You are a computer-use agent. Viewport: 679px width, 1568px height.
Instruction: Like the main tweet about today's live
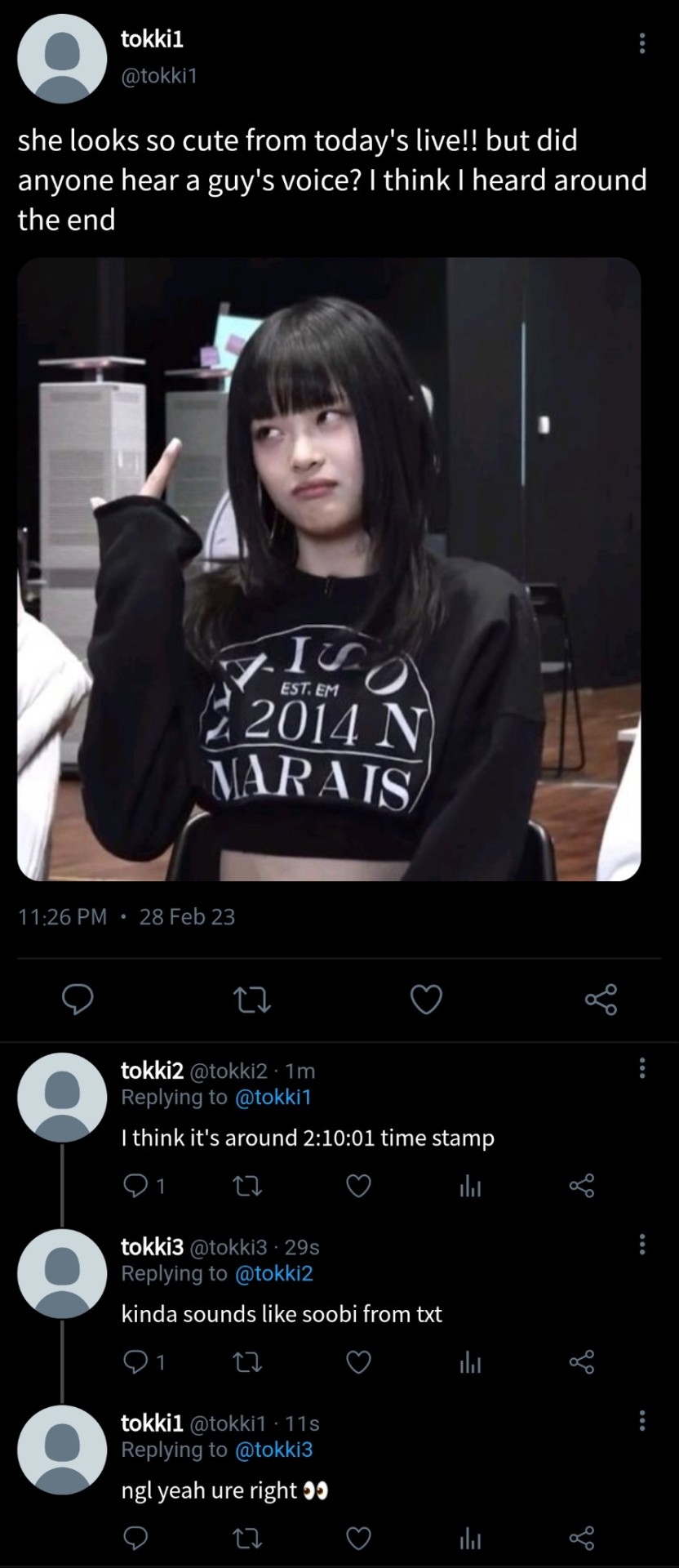click(426, 999)
